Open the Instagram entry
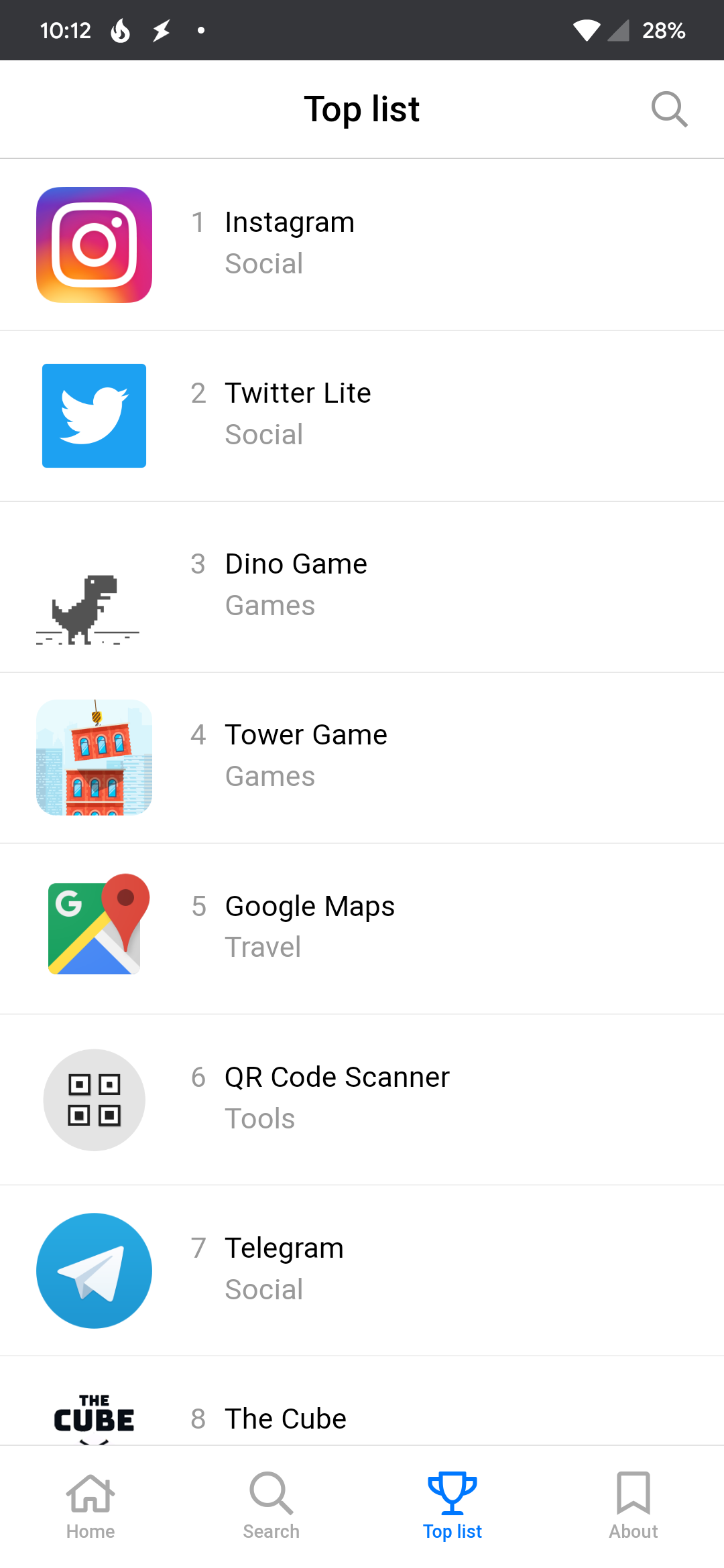 click(362, 245)
